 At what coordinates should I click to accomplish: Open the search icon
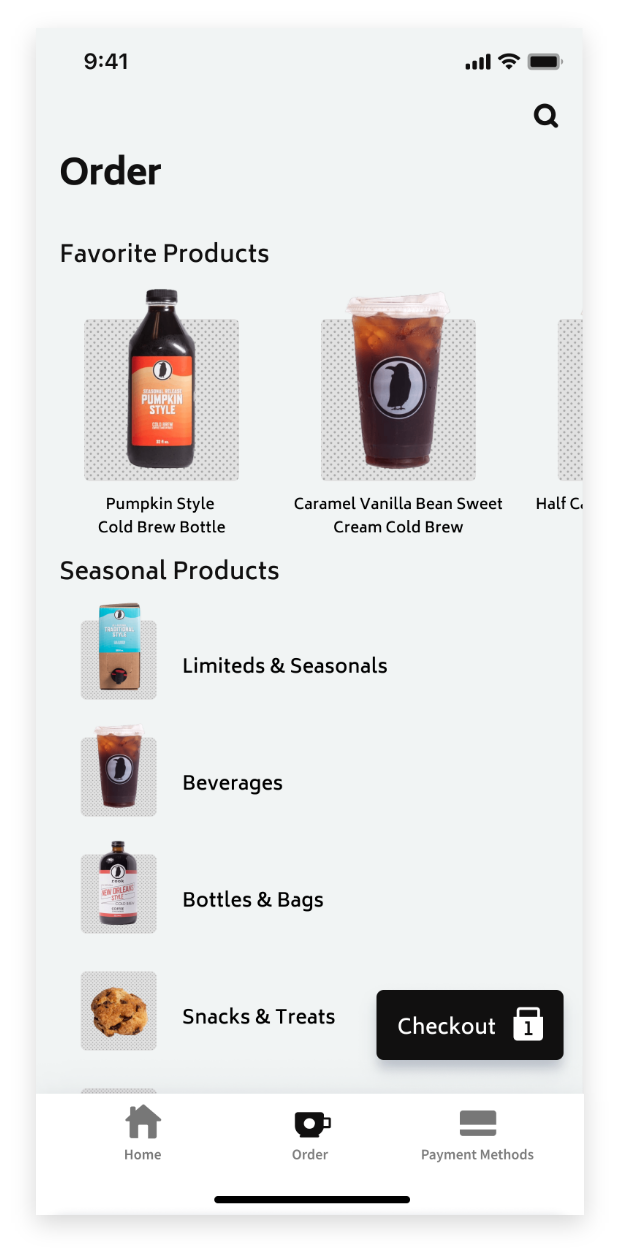coord(545,117)
